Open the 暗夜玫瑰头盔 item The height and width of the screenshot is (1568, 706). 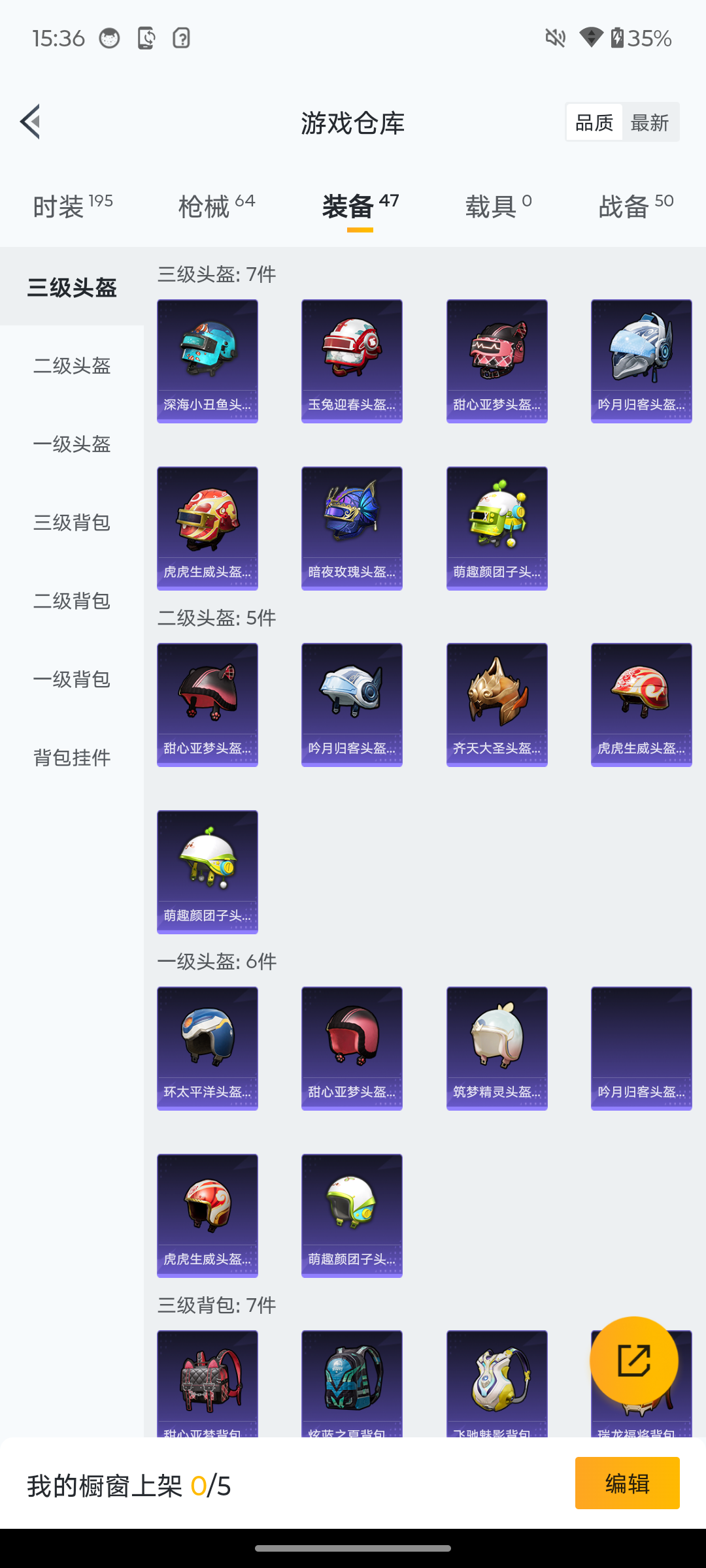coord(352,528)
